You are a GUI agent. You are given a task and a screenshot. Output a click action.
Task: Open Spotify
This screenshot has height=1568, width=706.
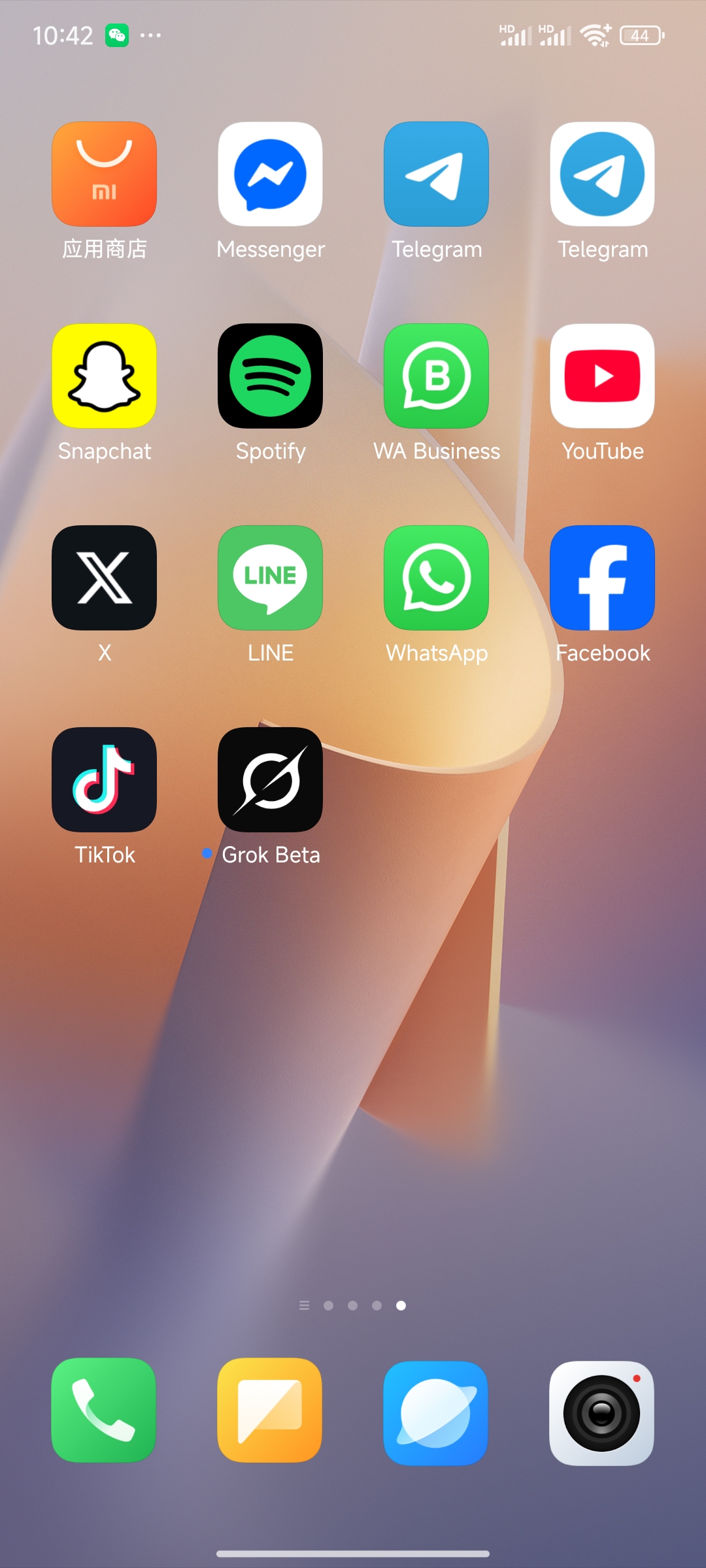click(x=270, y=376)
